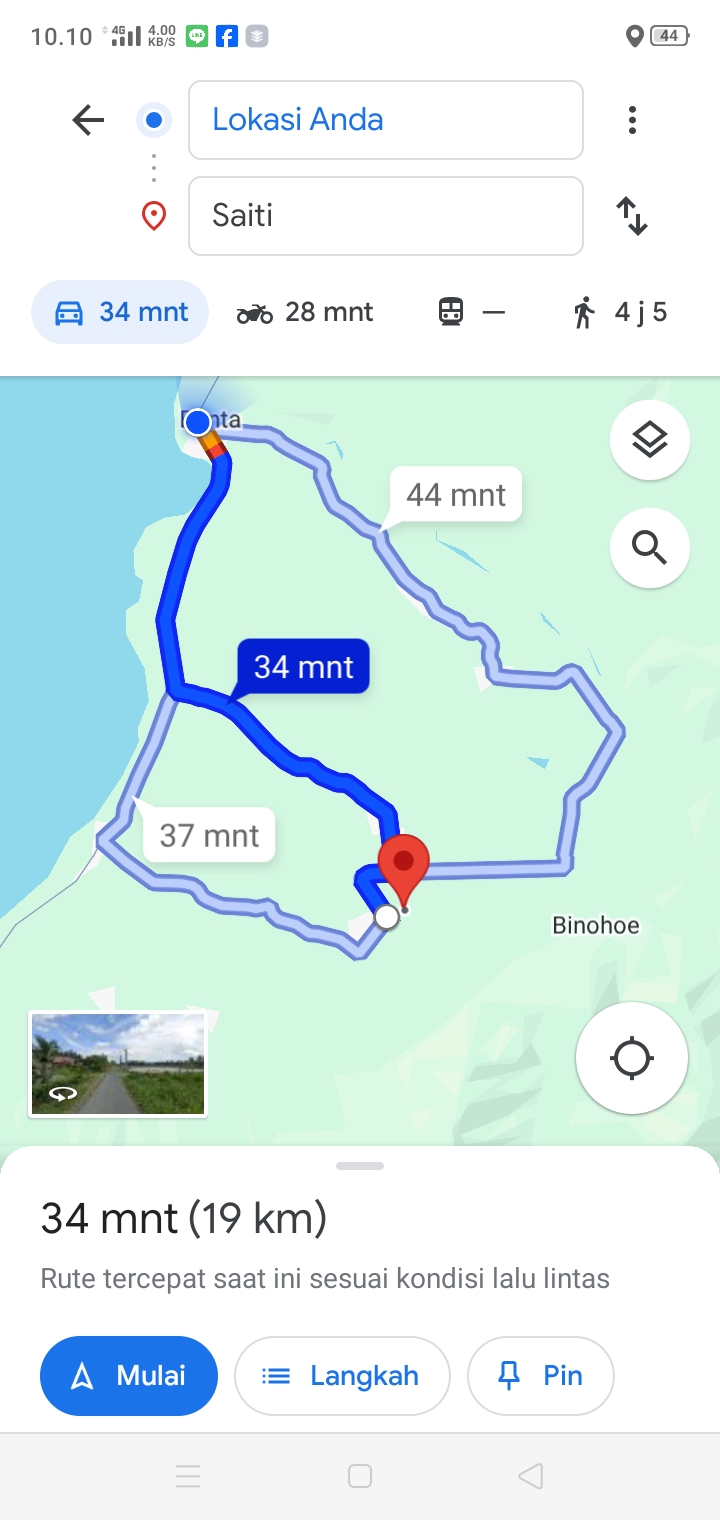The height and width of the screenshot is (1520, 720).
Task: Switch to motorcycle mode 28 mnt
Action: click(x=305, y=312)
